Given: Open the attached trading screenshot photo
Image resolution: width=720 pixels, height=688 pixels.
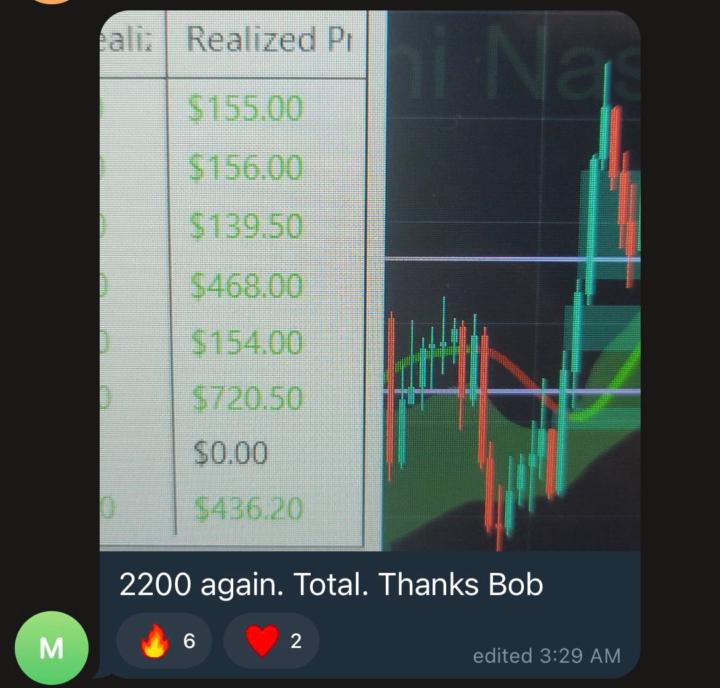Looking at the screenshot, I should [370, 280].
